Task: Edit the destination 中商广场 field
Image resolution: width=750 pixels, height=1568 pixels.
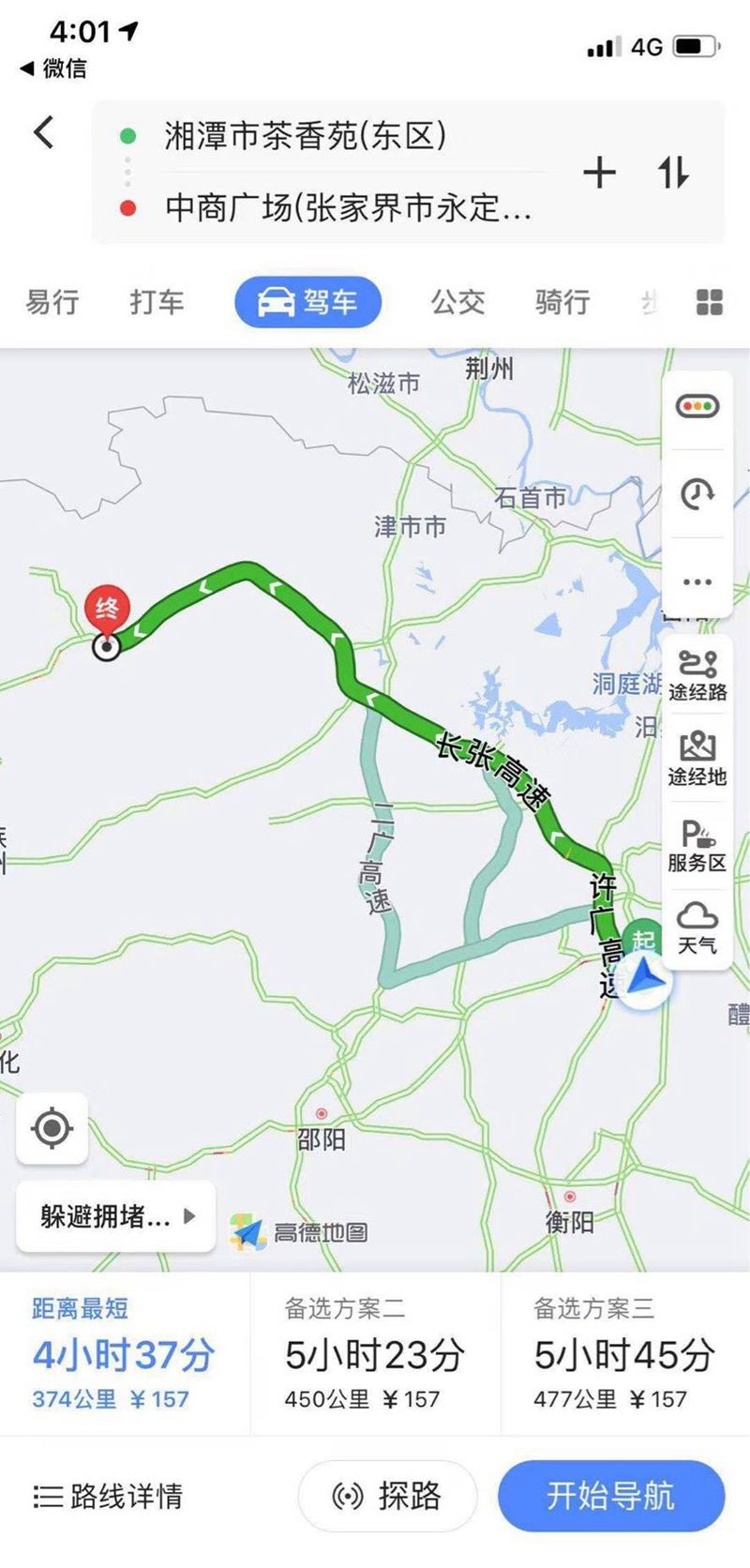Action: click(x=347, y=207)
